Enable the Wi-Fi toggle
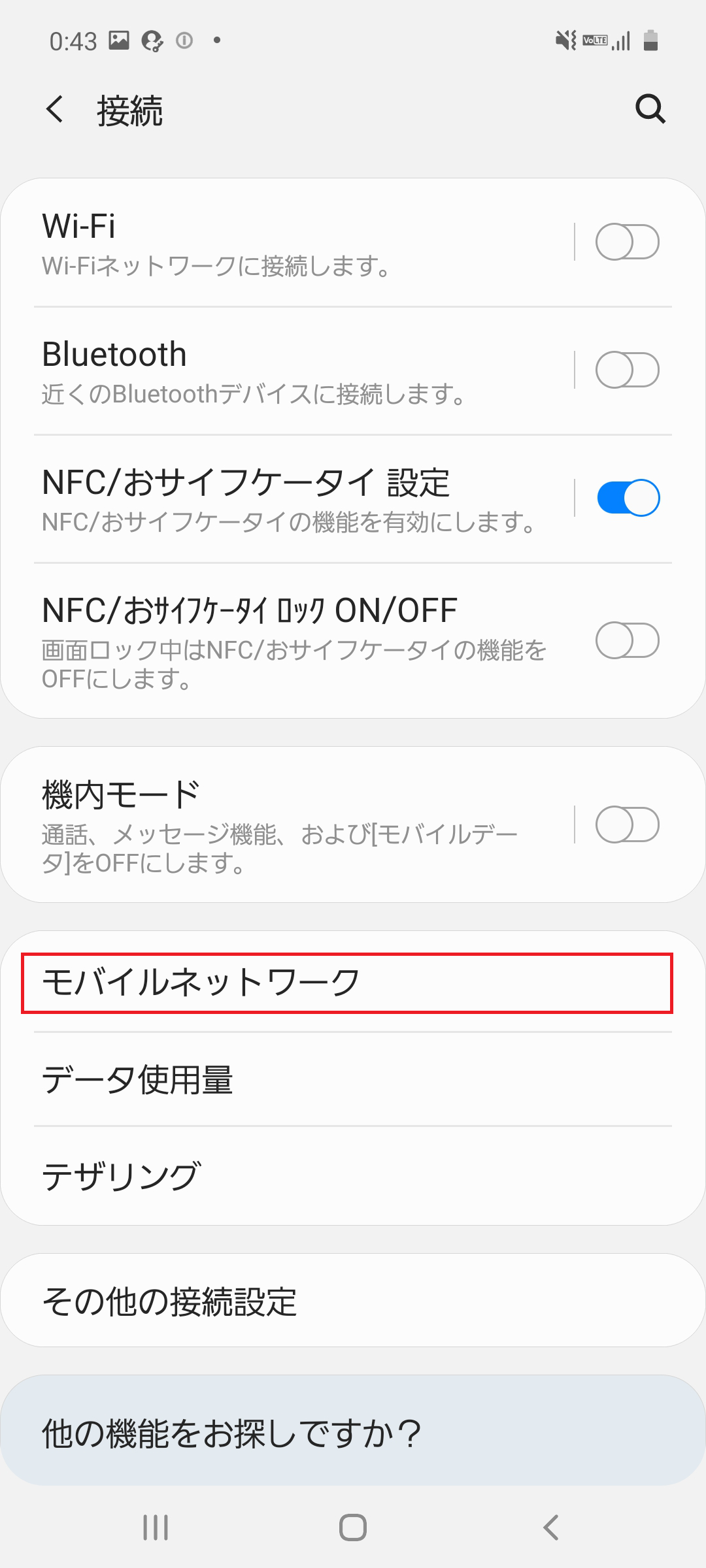The width and height of the screenshot is (706, 1568). pos(628,242)
